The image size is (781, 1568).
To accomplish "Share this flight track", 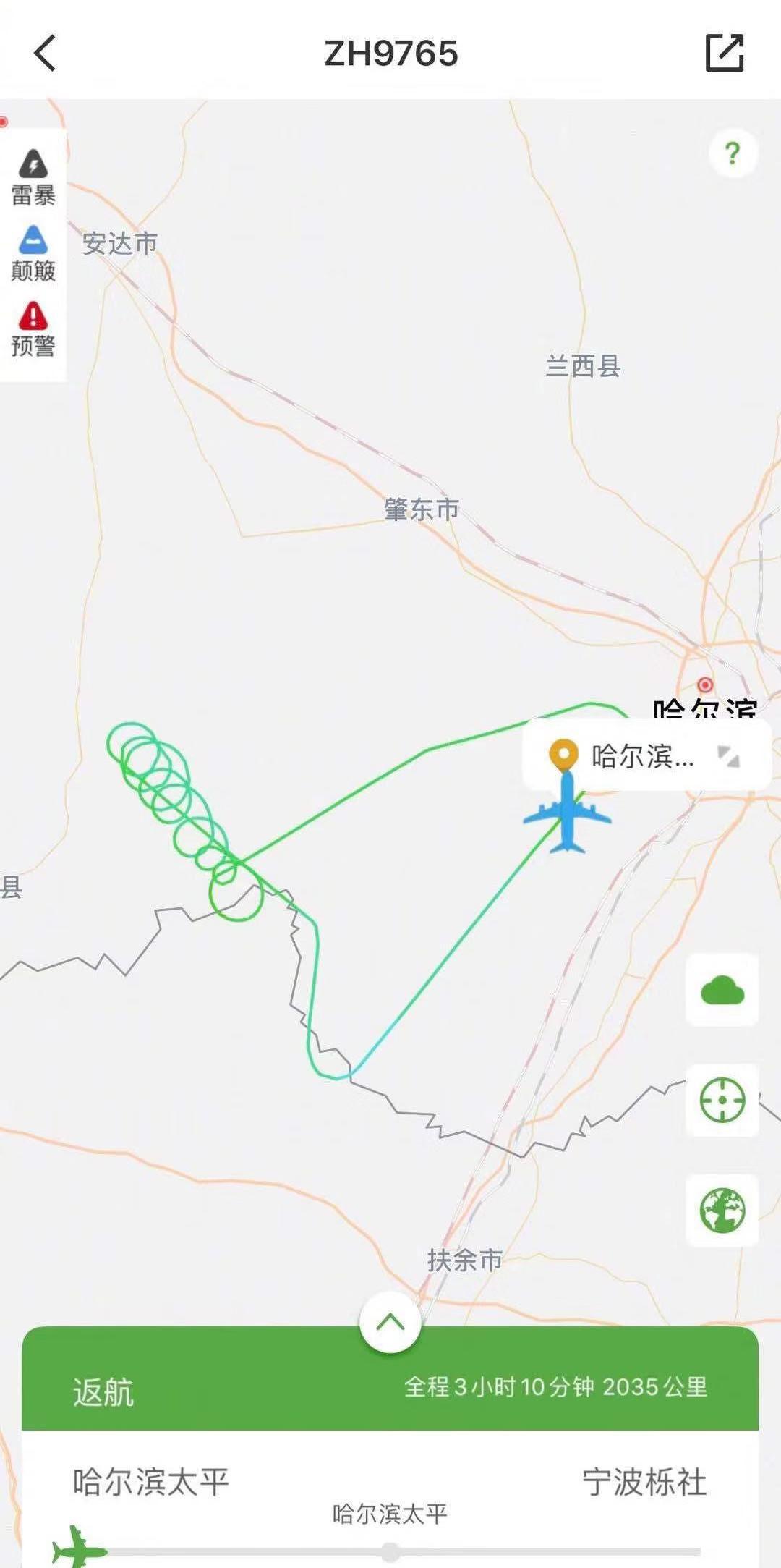I will coord(724,53).
